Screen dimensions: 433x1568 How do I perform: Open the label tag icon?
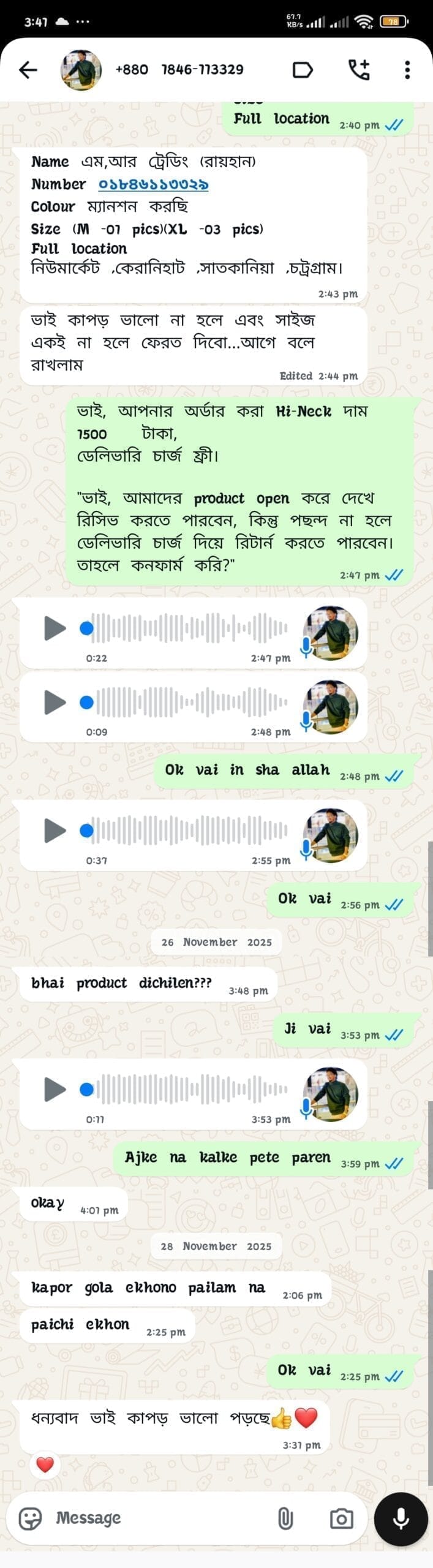point(303,70)
